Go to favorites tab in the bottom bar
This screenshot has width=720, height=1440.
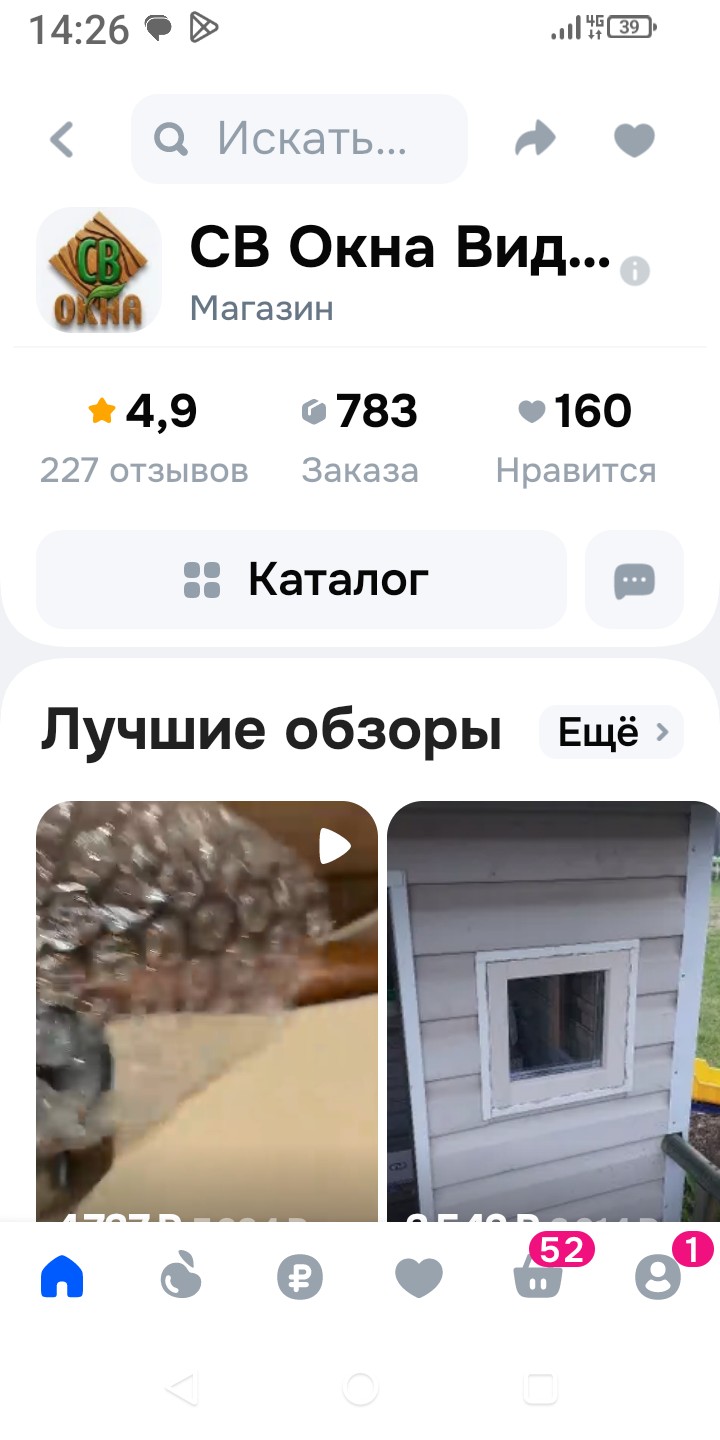click(x=419, y=1278)
